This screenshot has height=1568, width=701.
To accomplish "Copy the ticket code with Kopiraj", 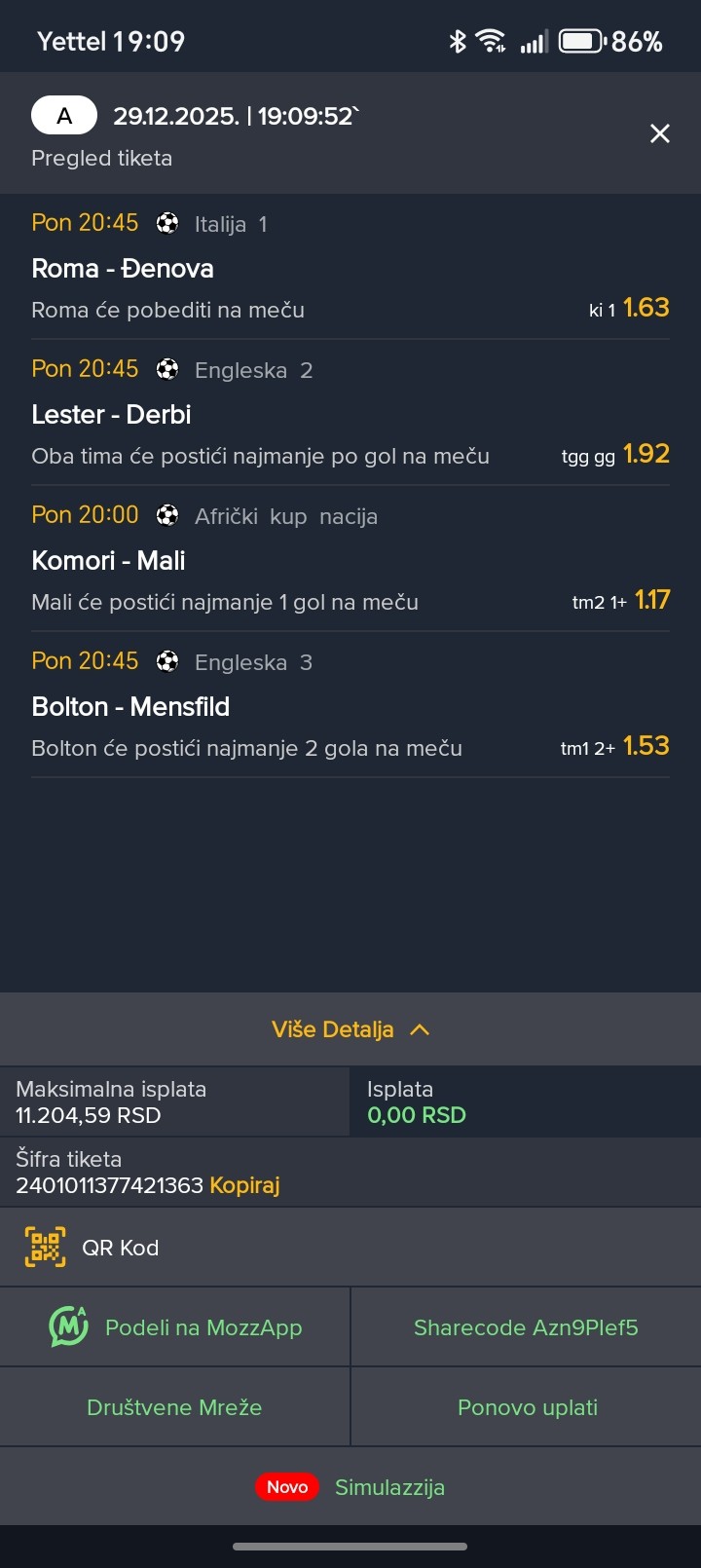I will tap(244, 1185).
